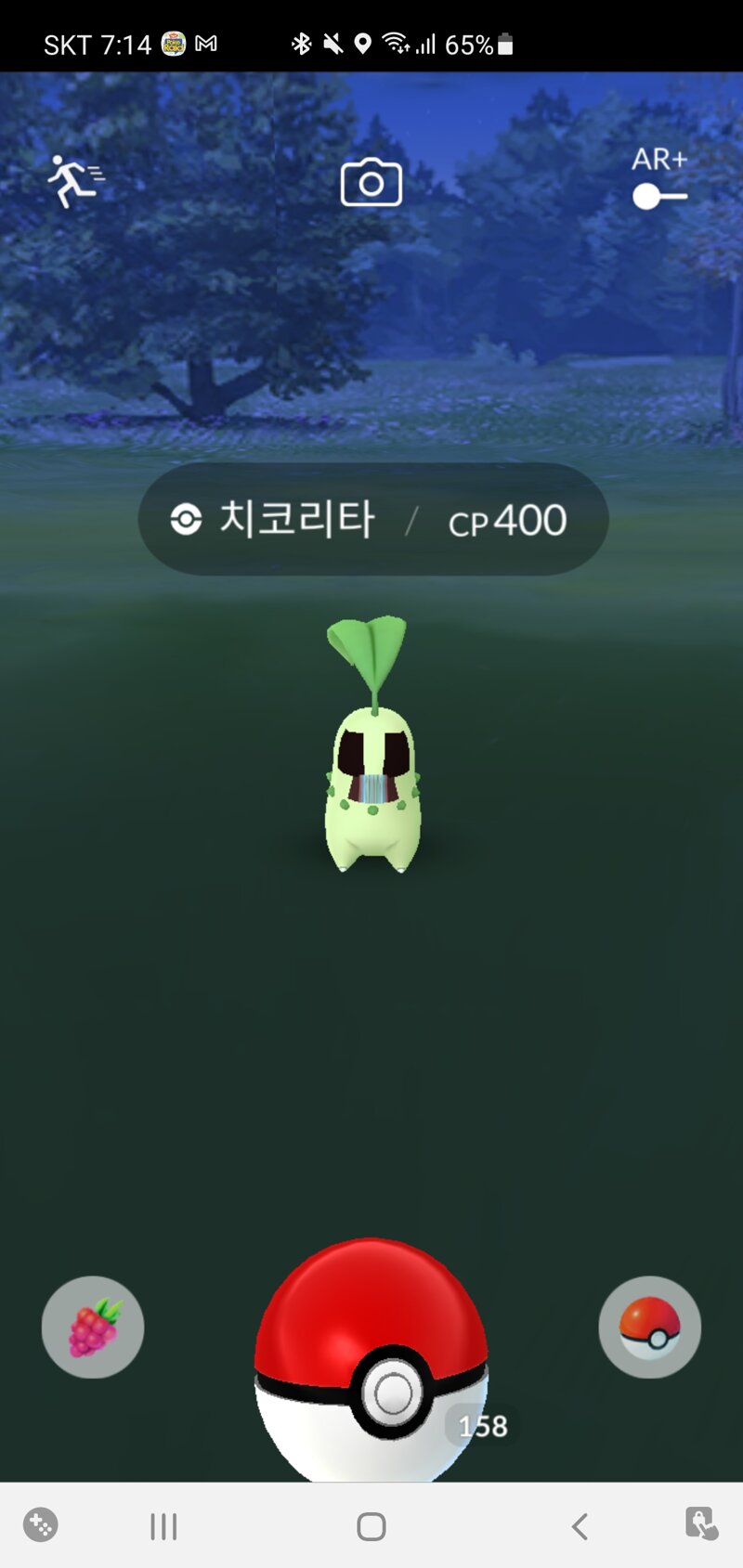Open the camera to take a photo
The width and height of the screenshot is (743, 1568).
pyautogui.click(x=371, y=183)
